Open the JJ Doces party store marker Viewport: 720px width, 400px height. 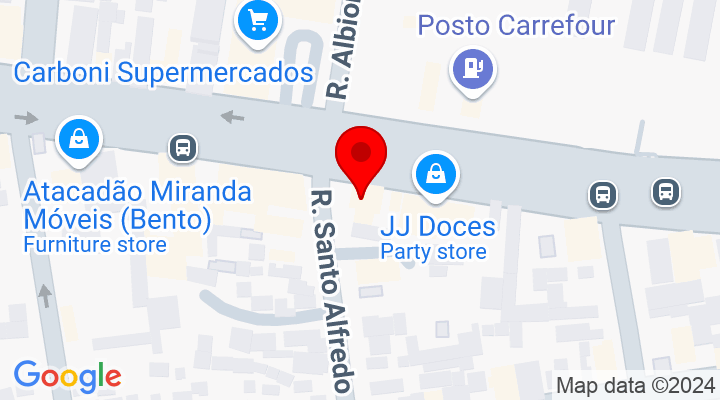[x=437, y=174]
